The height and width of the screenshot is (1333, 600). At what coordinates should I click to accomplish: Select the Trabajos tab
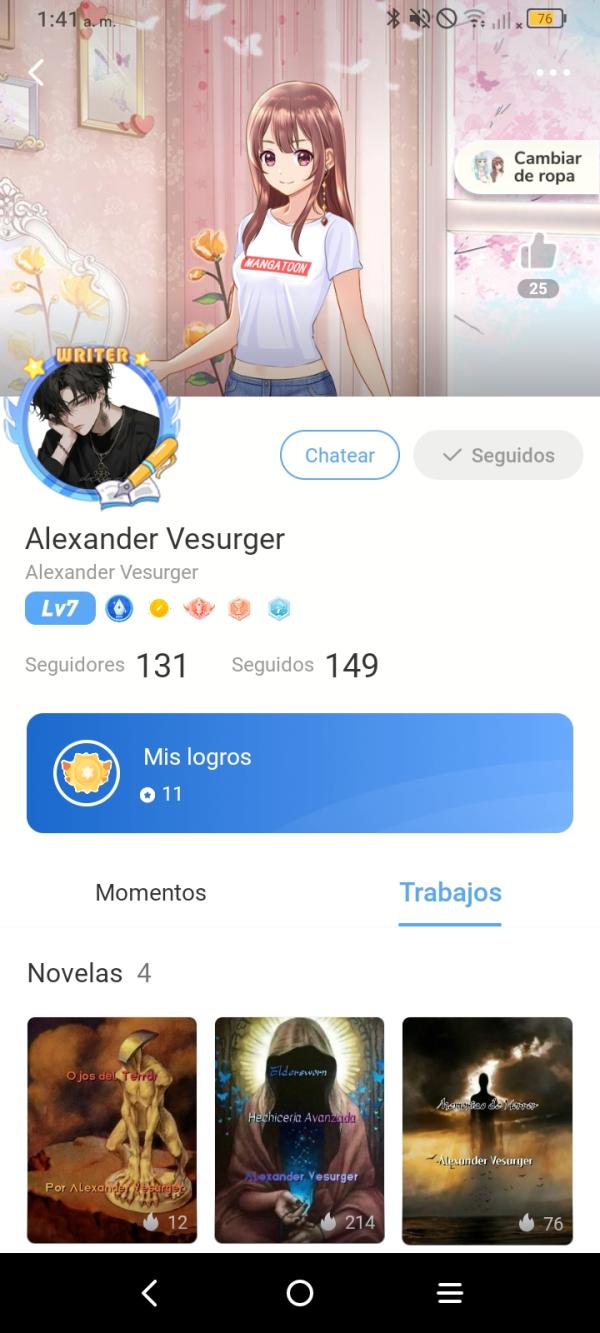point(450,892)
